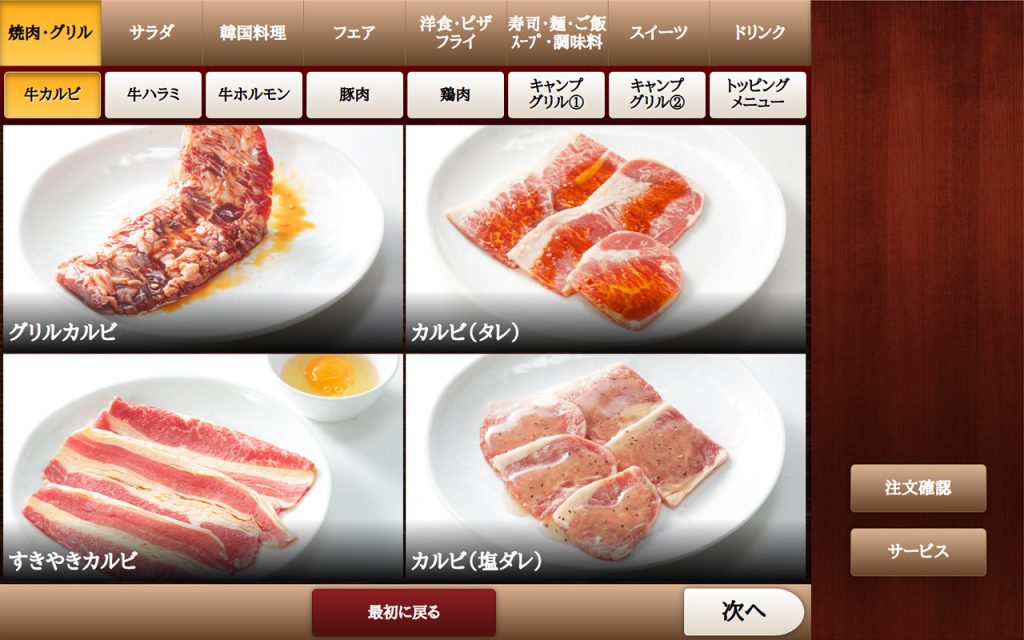The image size is (1024, 640).
Task: Choose the グリルカルビ dish
Action: coord(202,237)
